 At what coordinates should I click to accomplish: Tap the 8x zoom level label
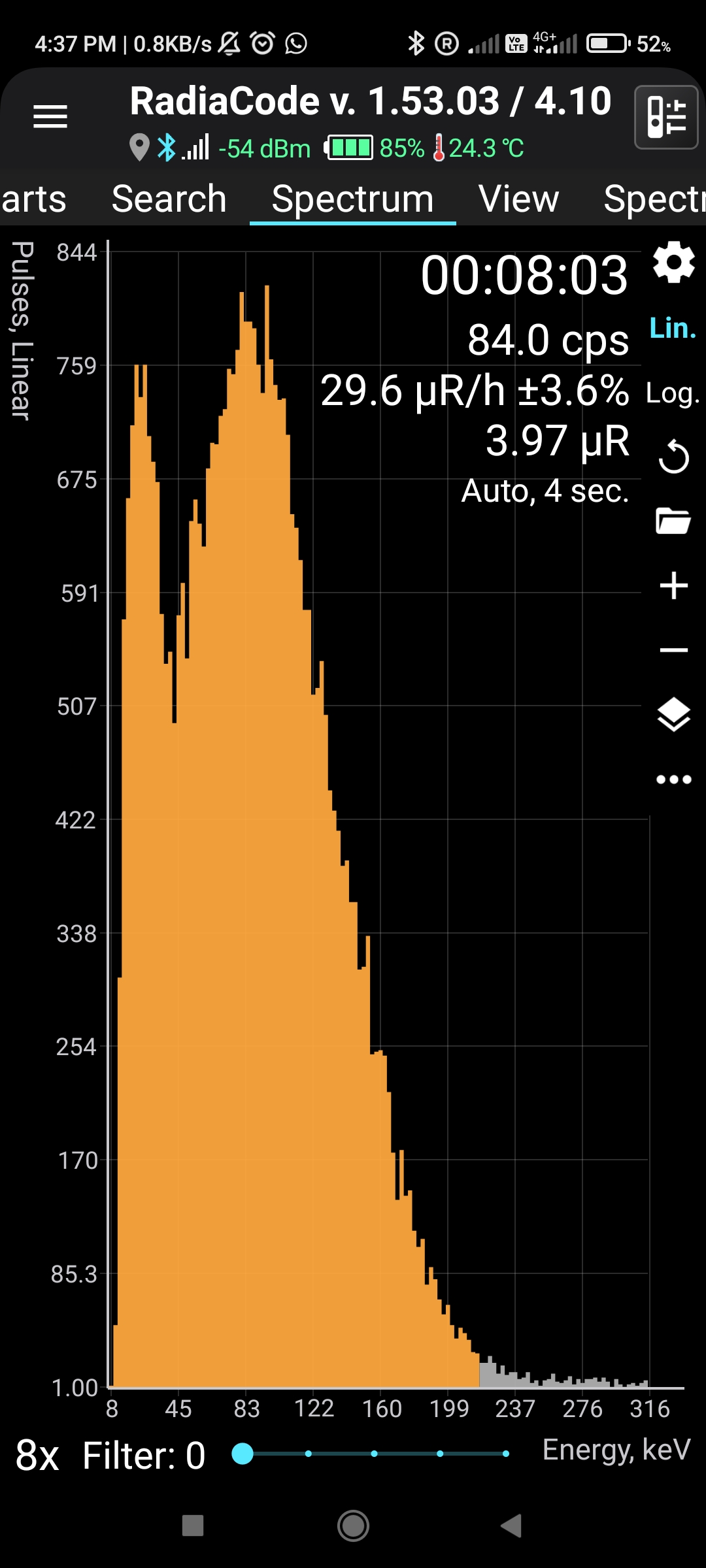[x=37, y=1456]
